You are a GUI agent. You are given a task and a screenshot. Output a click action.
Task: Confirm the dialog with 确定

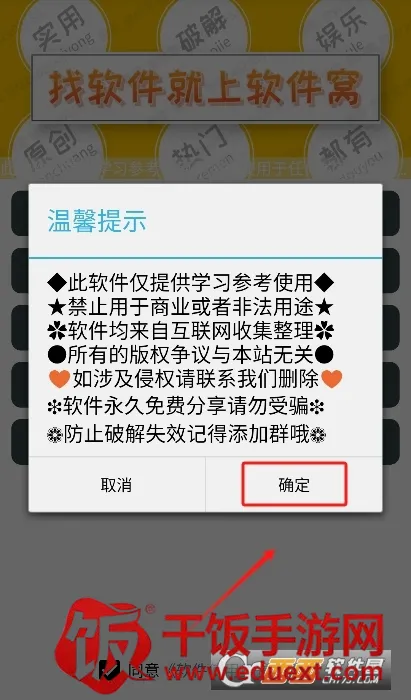(x=294, y=484)
